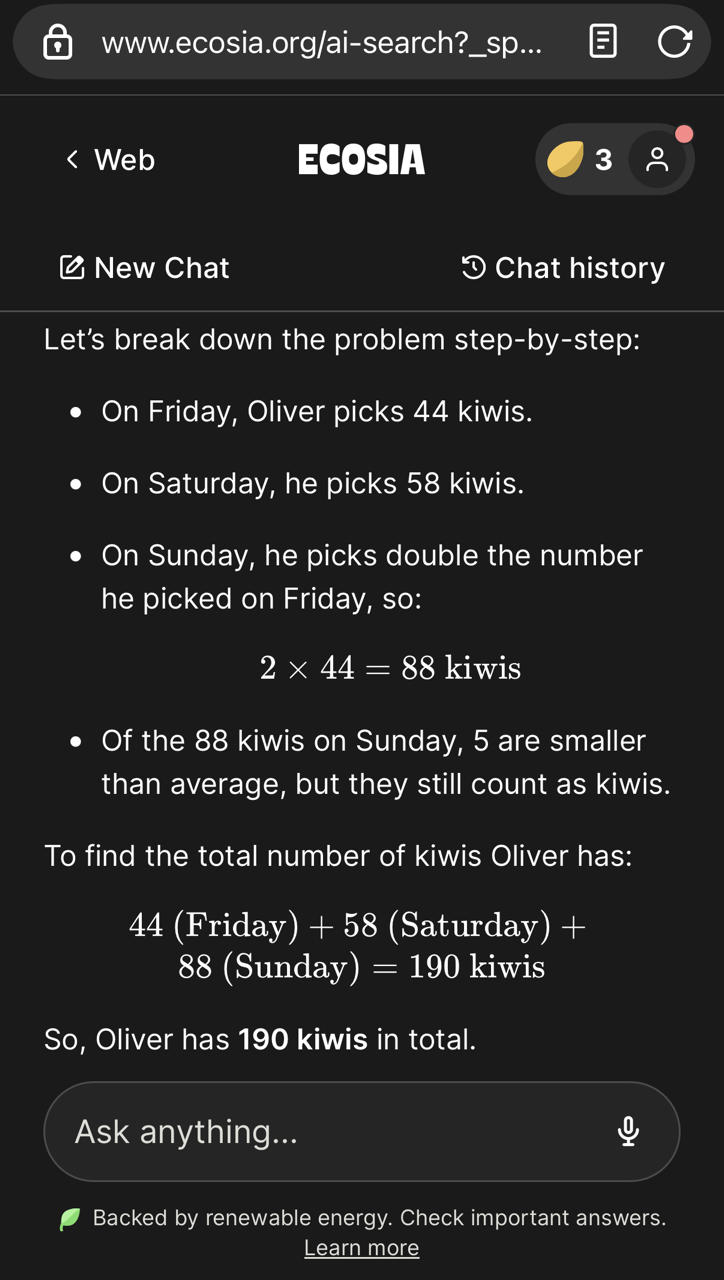This screenshot has width=724, height=1280.
Task: Open the seeds counter showing 3
Action: (x=581, y=160)
